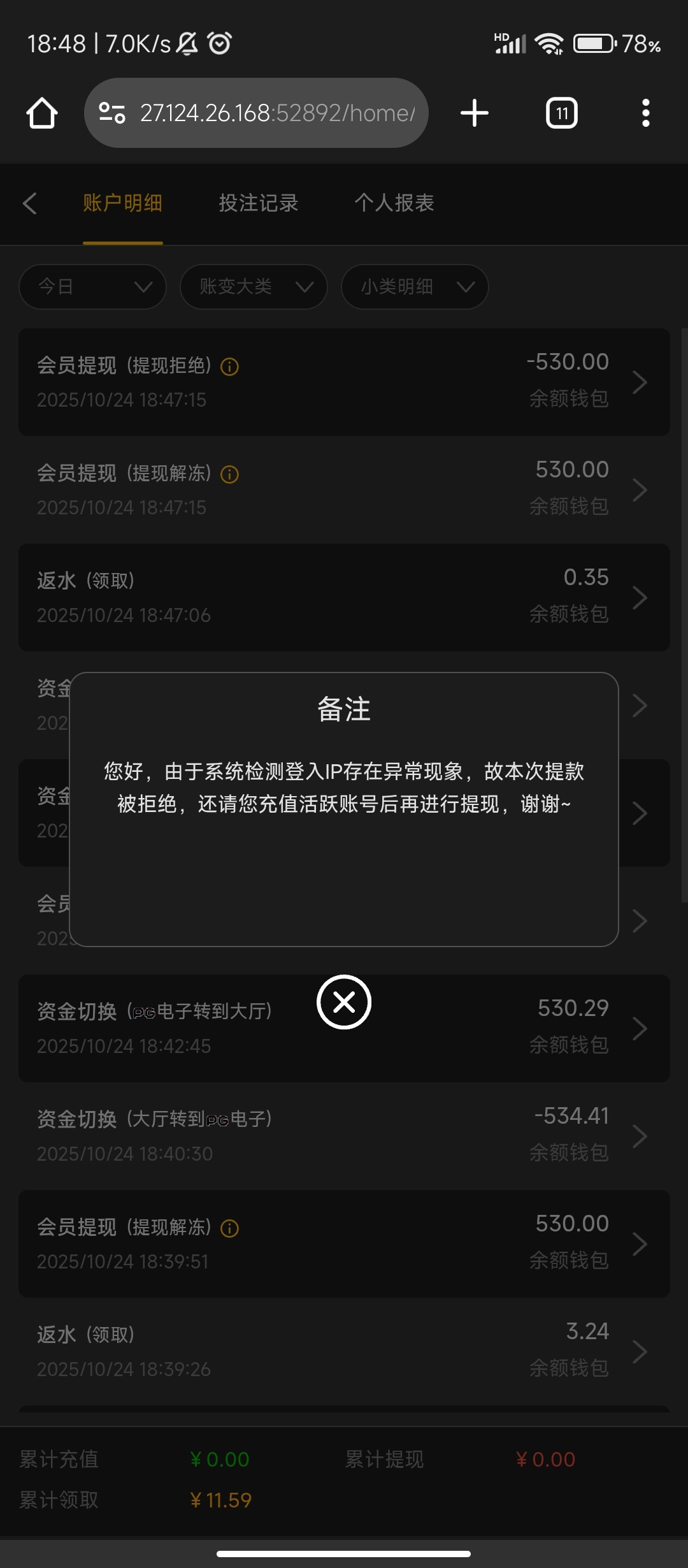
Task: Open the info icon beside 提现拒绝 entry
Action: point(229,367)
